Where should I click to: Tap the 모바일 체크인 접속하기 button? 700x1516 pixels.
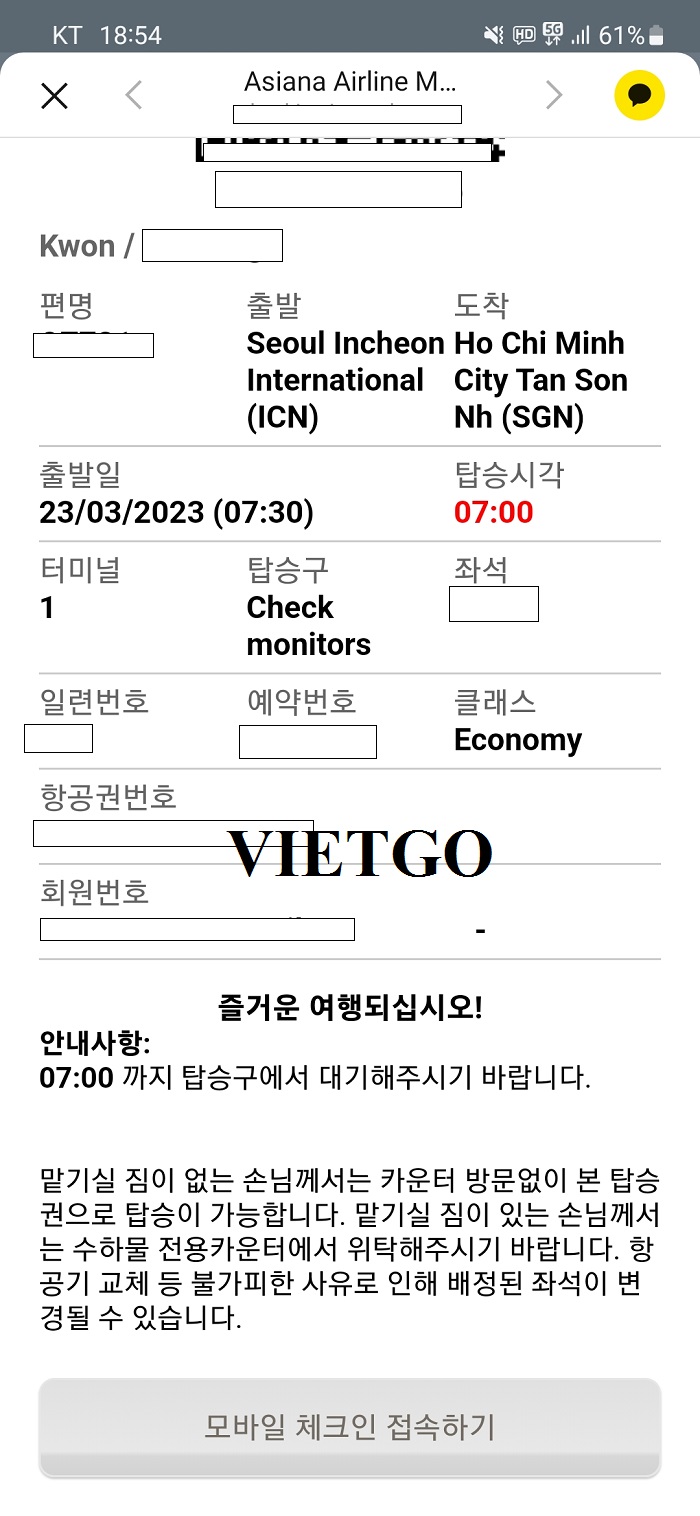pyautogui.click(x=350, y=1427)
